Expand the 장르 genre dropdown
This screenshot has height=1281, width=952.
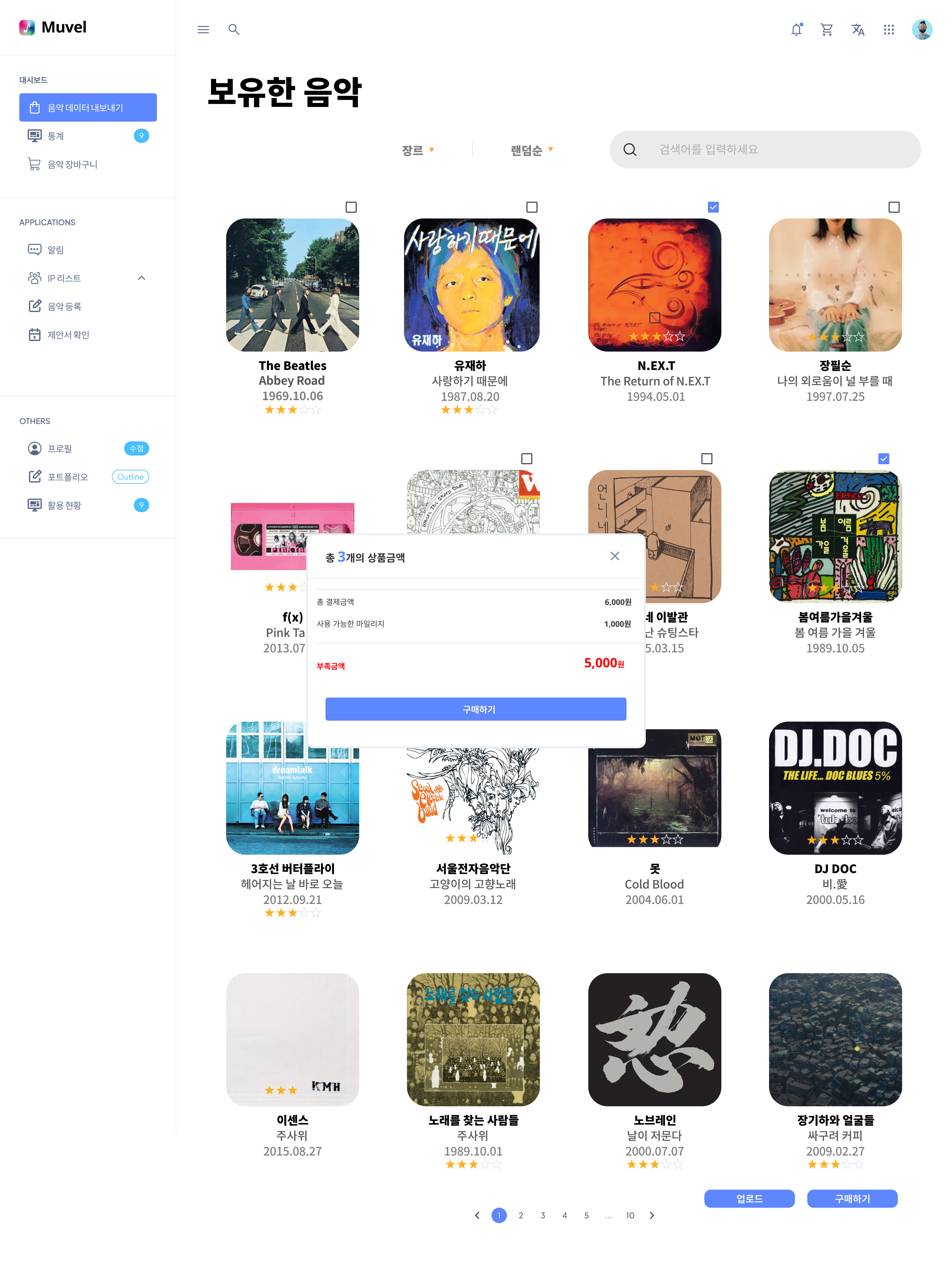418,151
